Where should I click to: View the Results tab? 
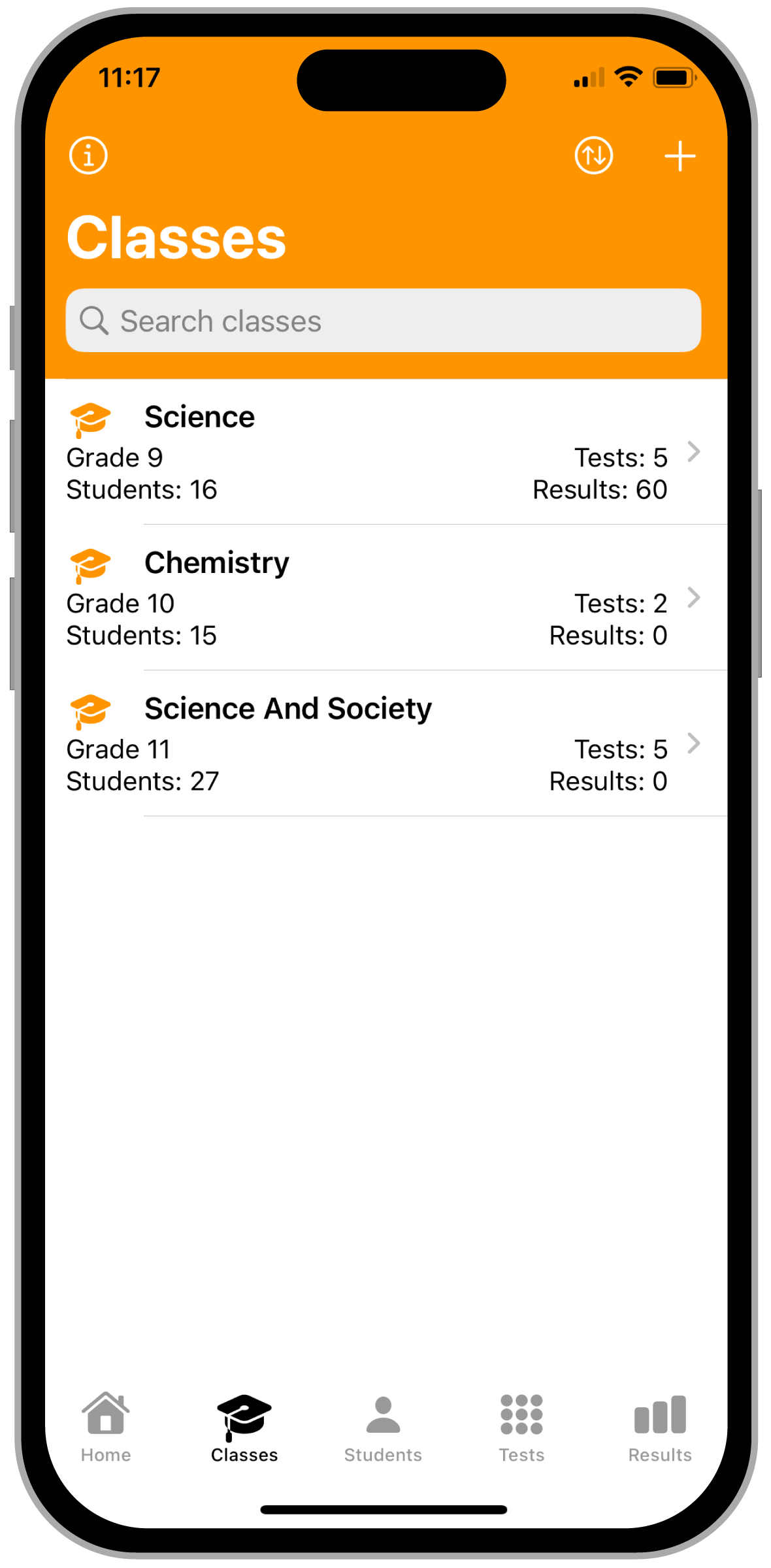click(660, 1428)
